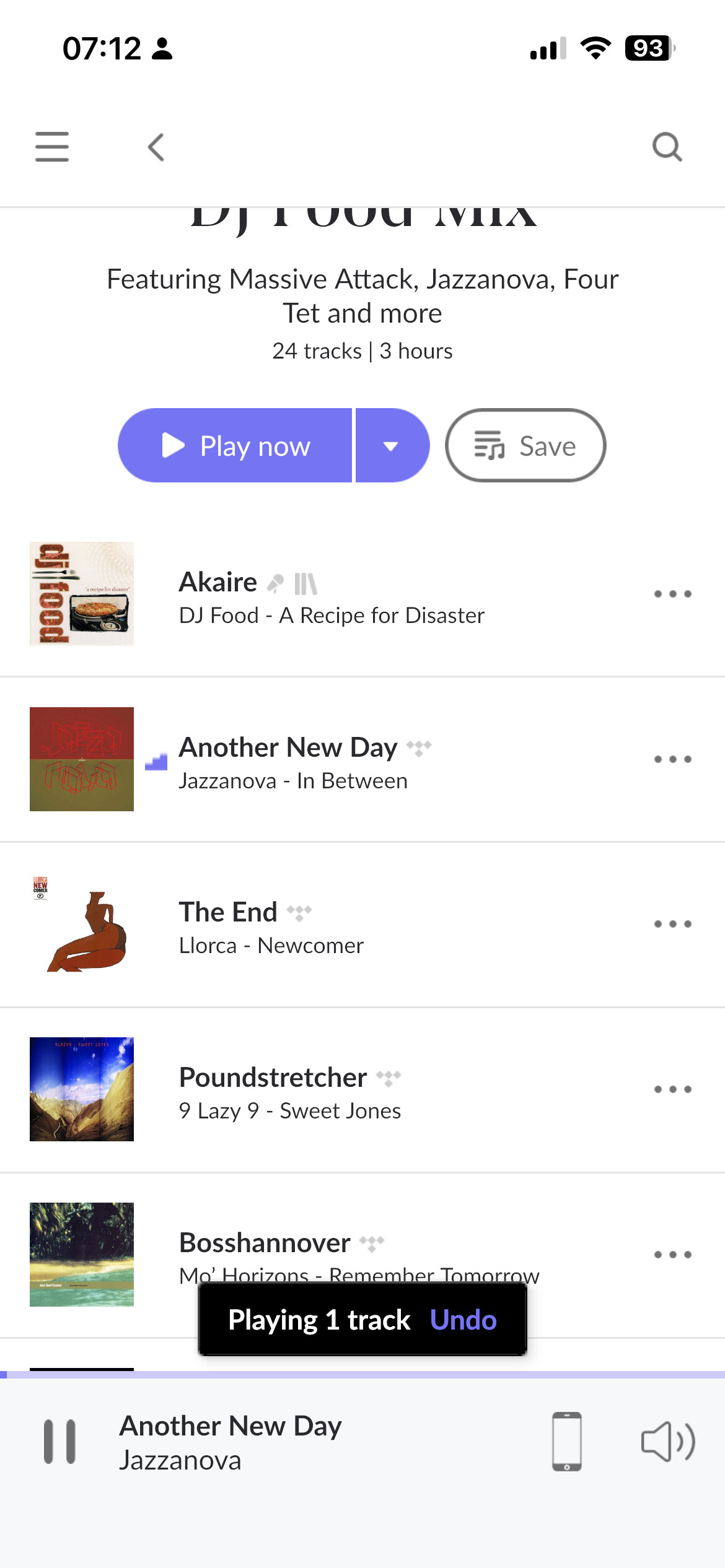Pause the current playback
Viewport: 725px width, 1568px height.
click(x=59, y=1442)
